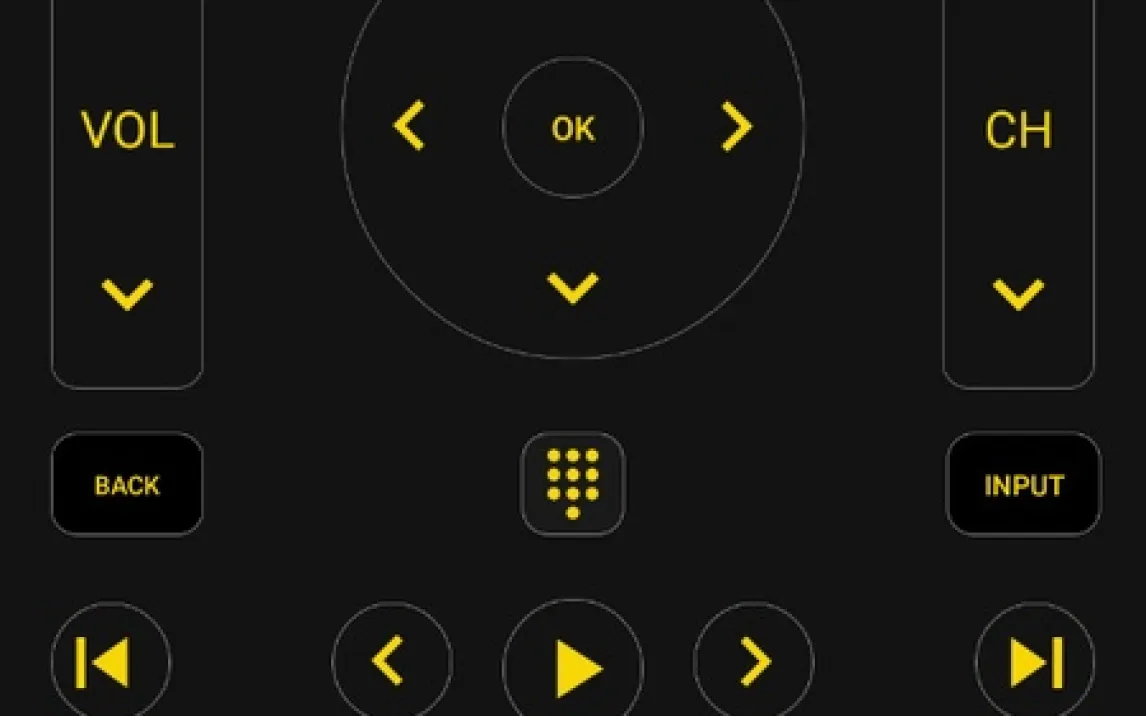Viewport: 1146px width, 716px height.
Task: Navigate left on the d-pad
Action: pyautogui.click(x=409, y=127)
